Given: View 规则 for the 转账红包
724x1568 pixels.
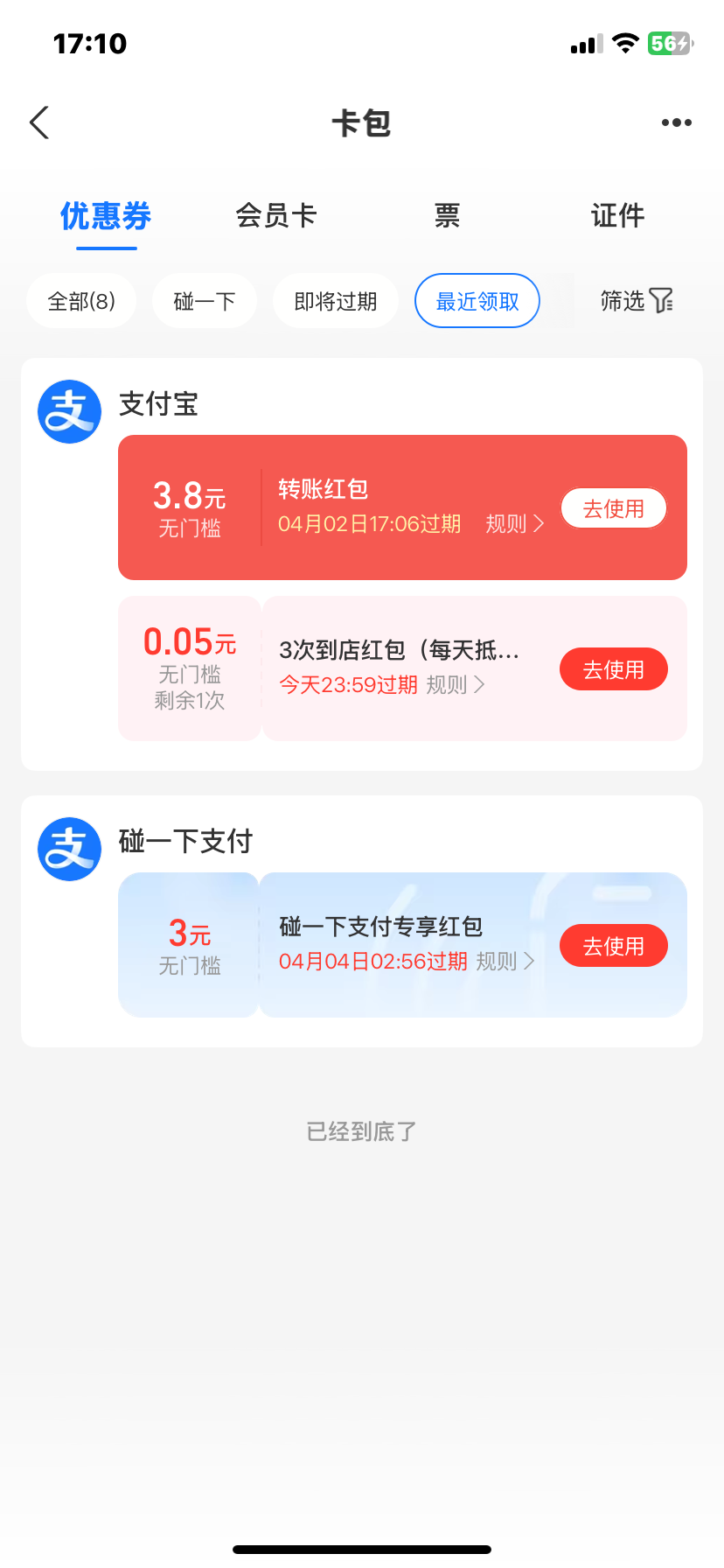Looking at the screenshot, I should click(x=515, y=524).
